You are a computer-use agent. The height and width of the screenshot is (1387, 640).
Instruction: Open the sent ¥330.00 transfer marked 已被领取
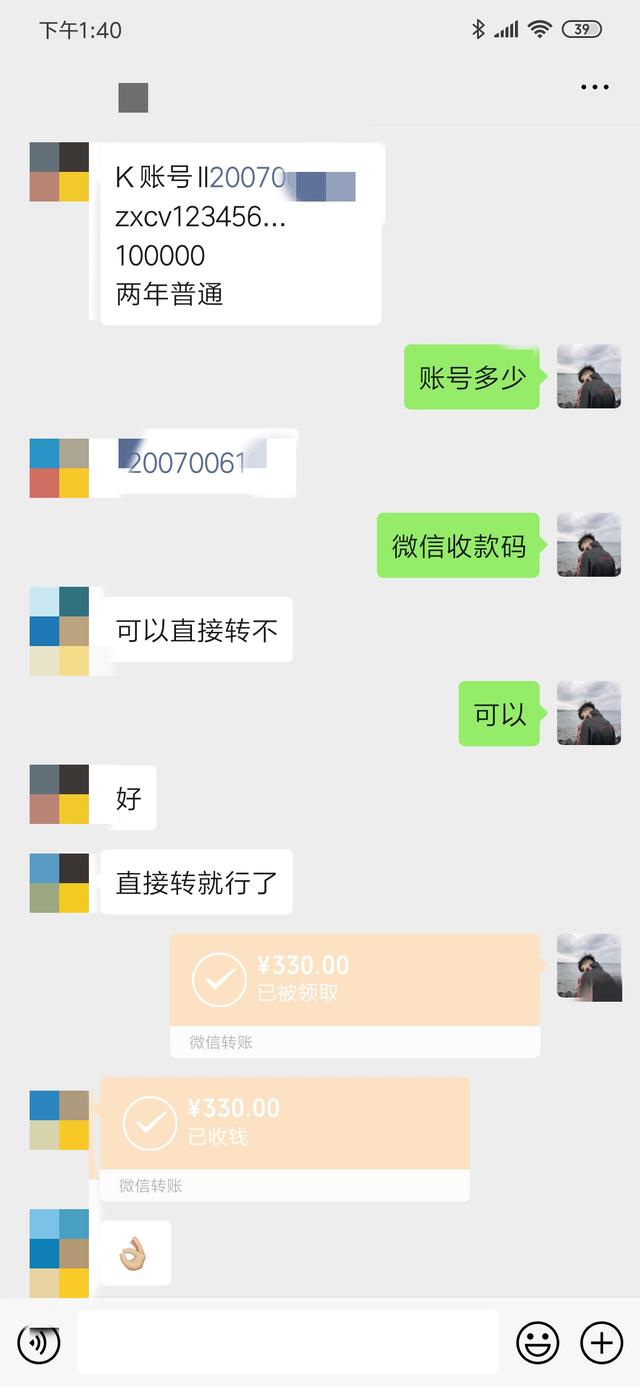[355, 995]
